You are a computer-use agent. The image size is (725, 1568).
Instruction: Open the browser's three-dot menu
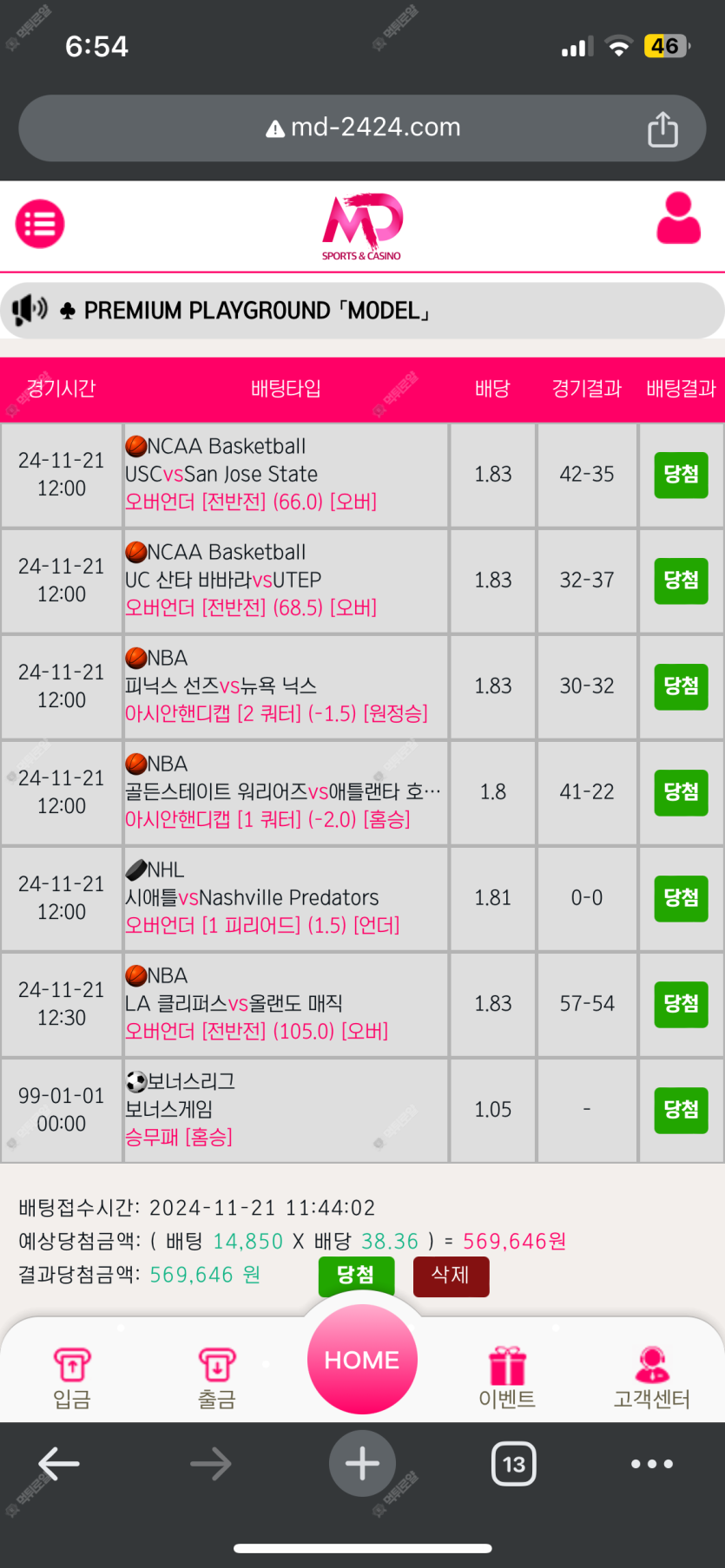coord(652,1464)
